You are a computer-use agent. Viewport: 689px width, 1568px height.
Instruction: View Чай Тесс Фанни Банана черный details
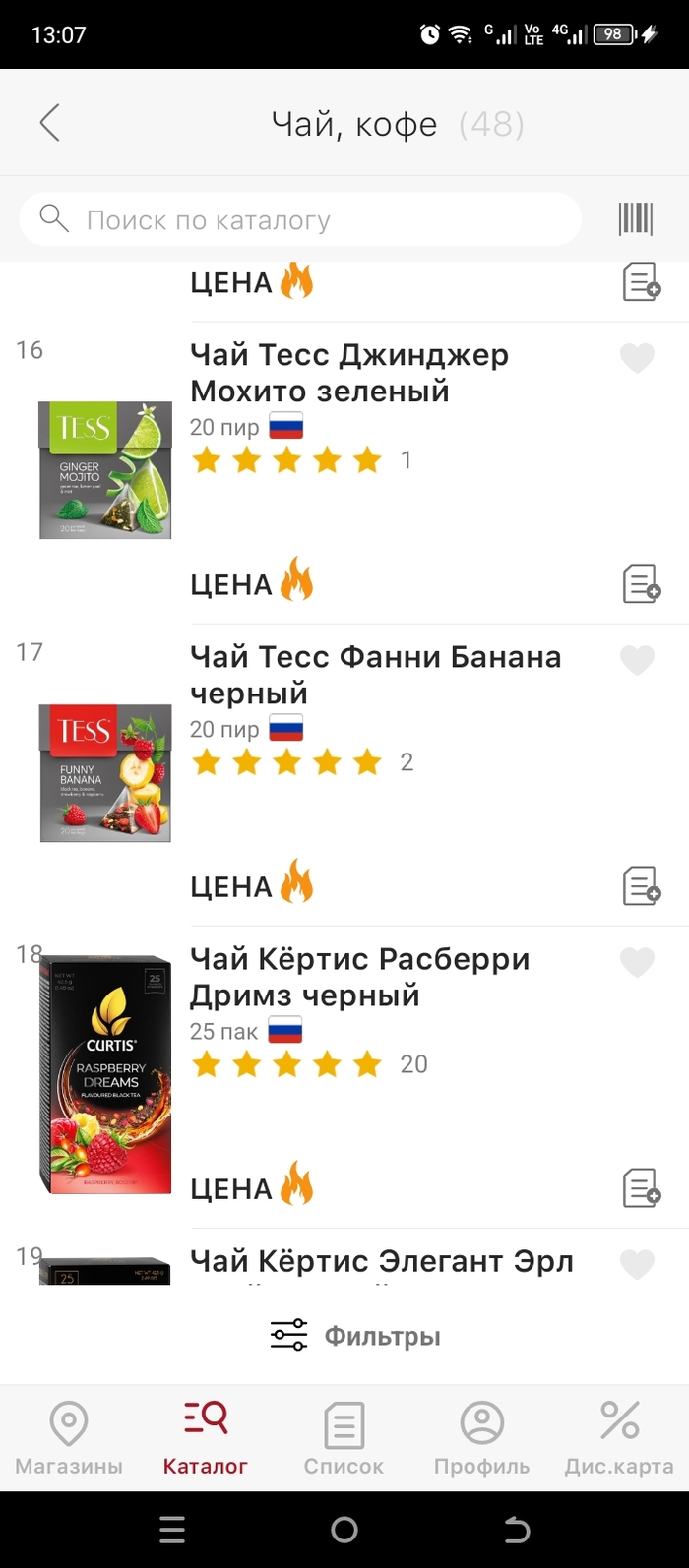[375, 675]
